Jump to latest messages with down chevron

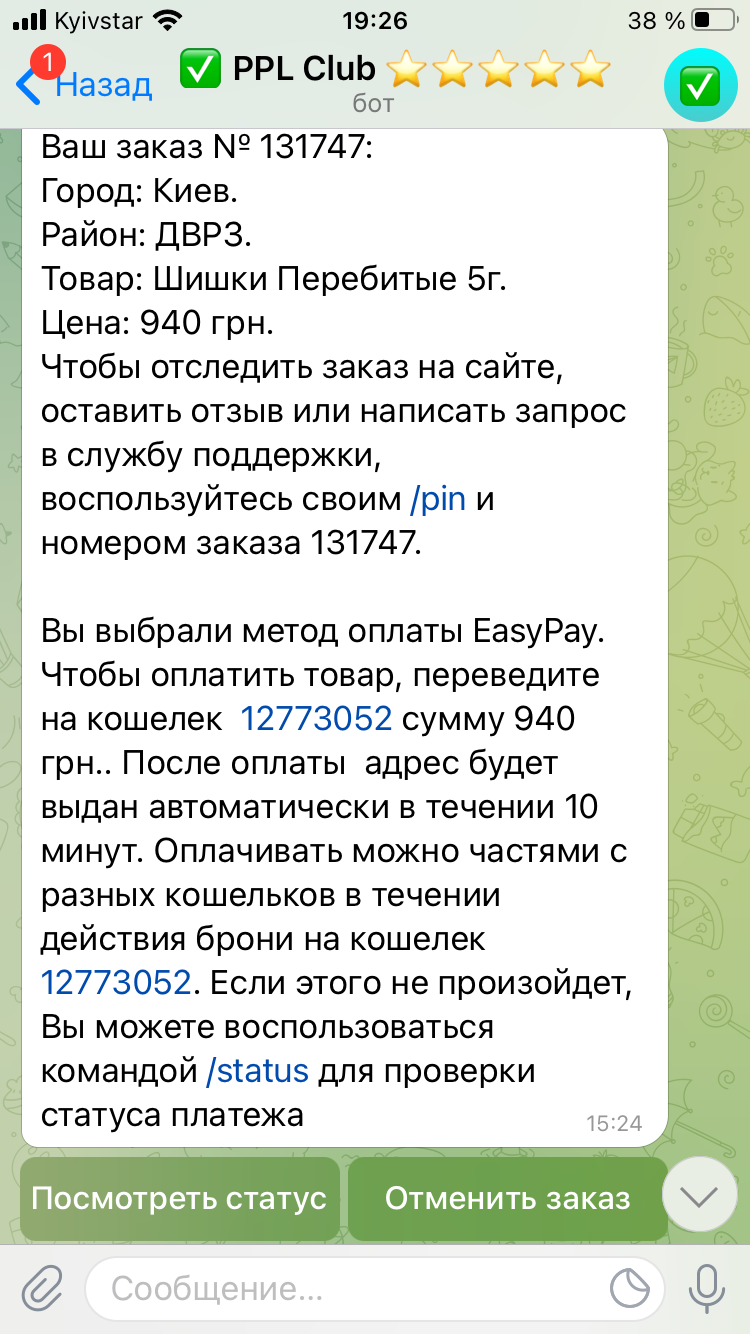click(x=699, y=1194)
